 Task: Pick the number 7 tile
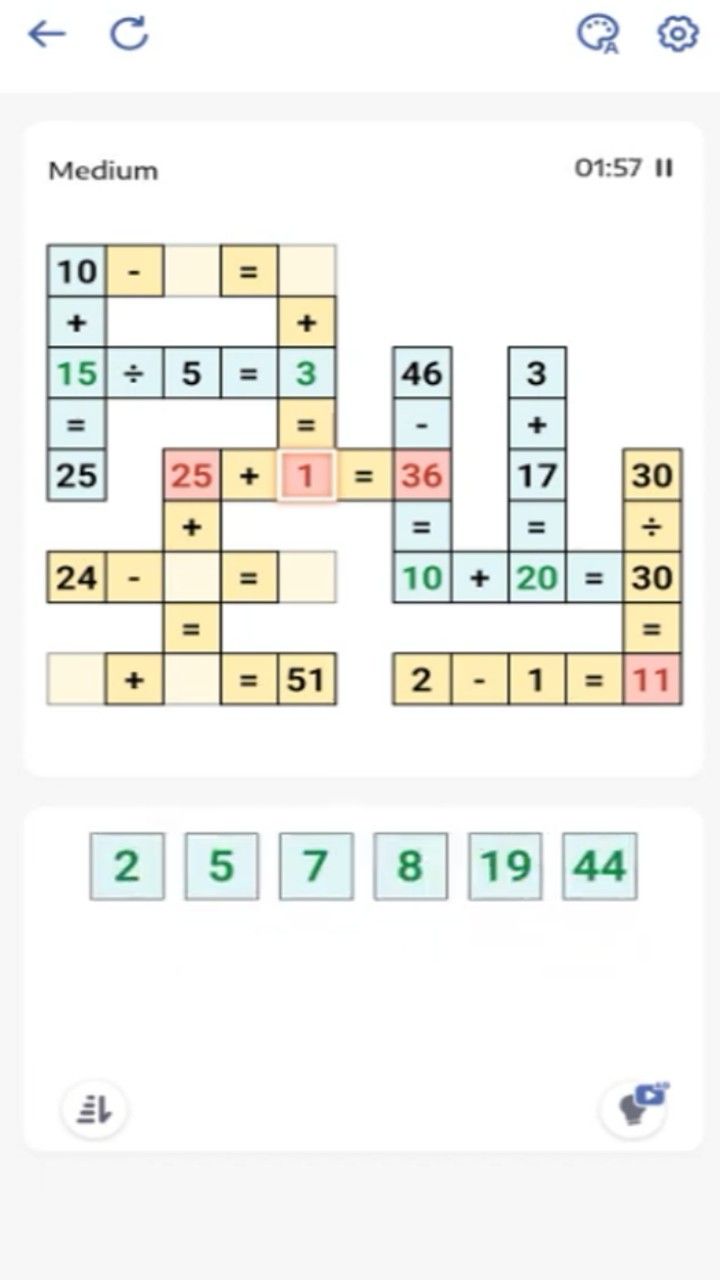point(316,866)
